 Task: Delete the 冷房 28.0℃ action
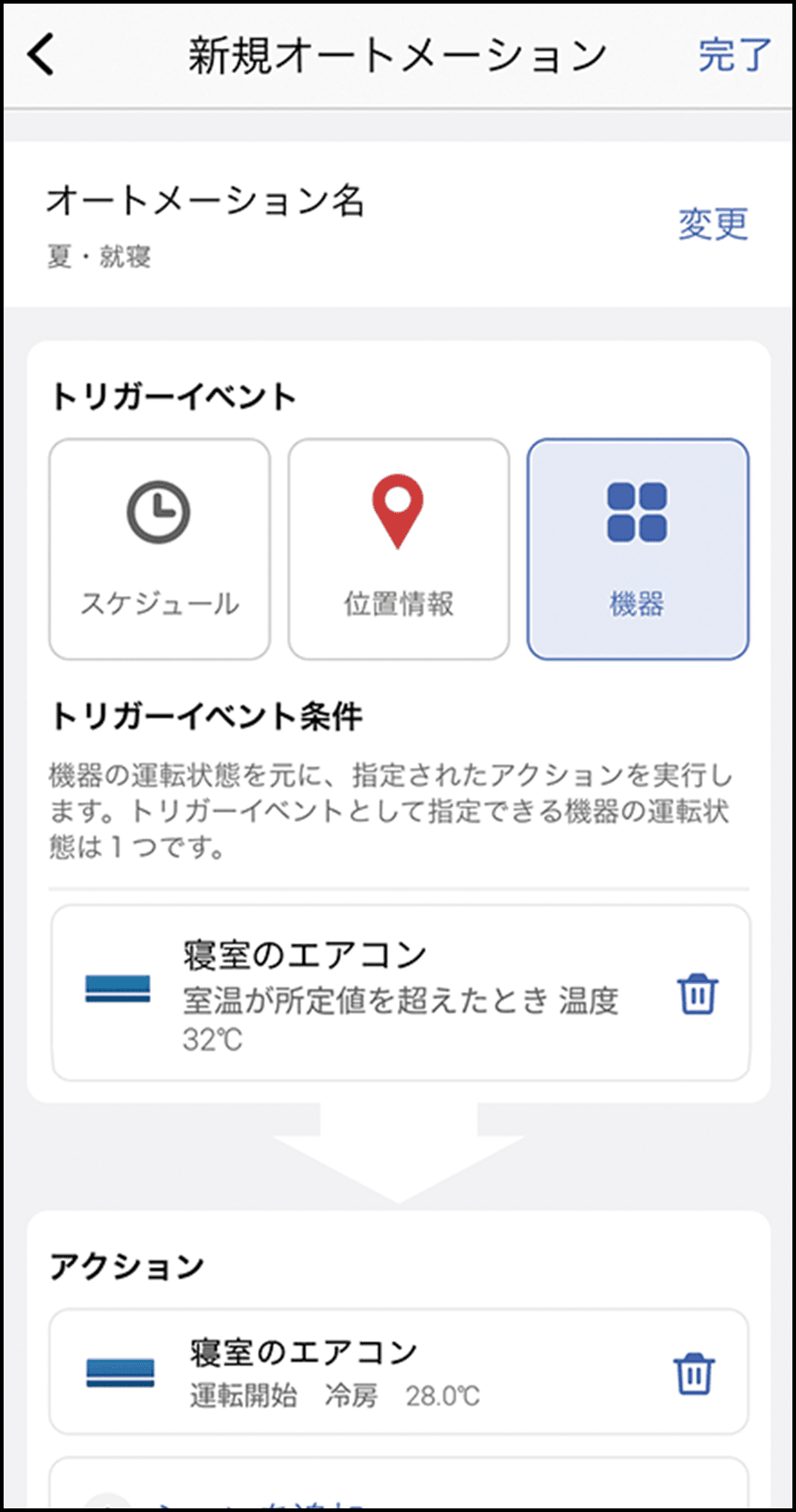coord(694,1374)
